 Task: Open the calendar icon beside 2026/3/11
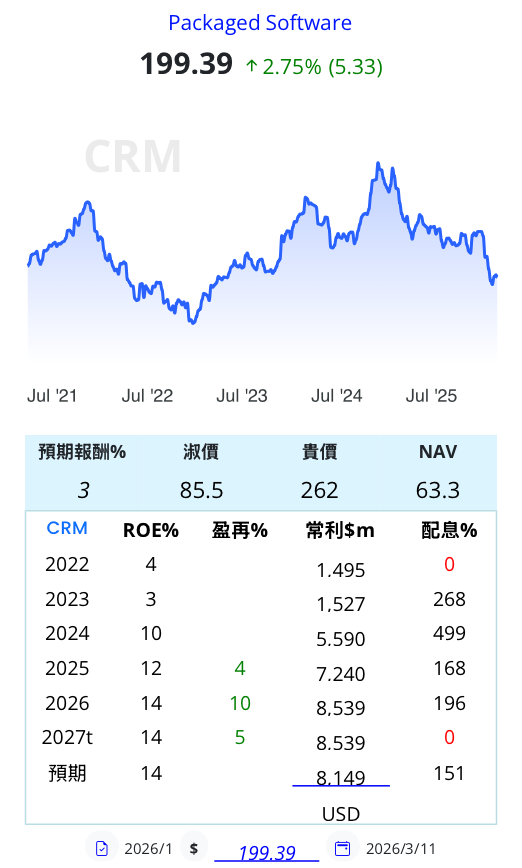click(x=343, y=848)
